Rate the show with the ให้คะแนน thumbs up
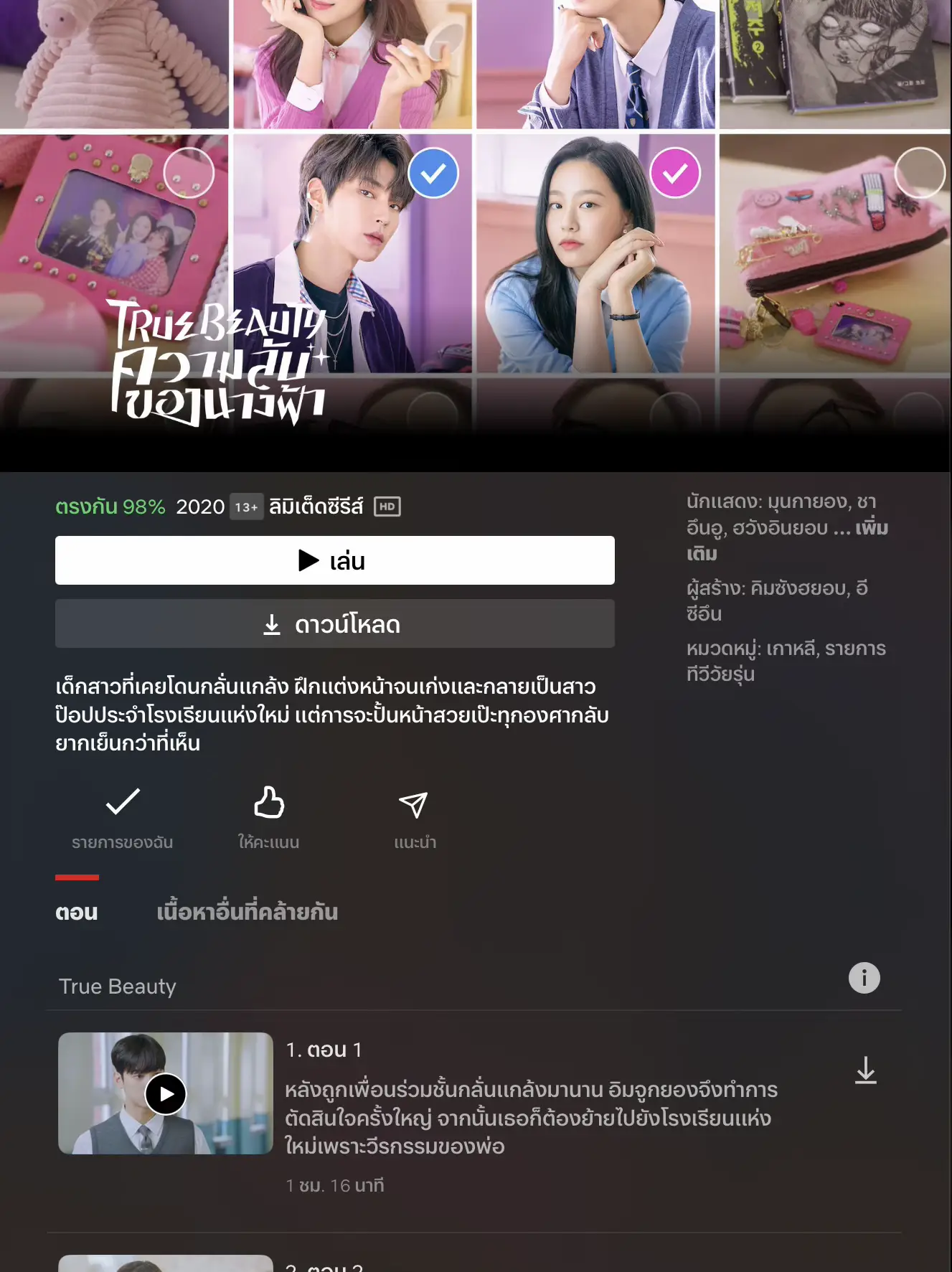 click(x=269, y=816)
